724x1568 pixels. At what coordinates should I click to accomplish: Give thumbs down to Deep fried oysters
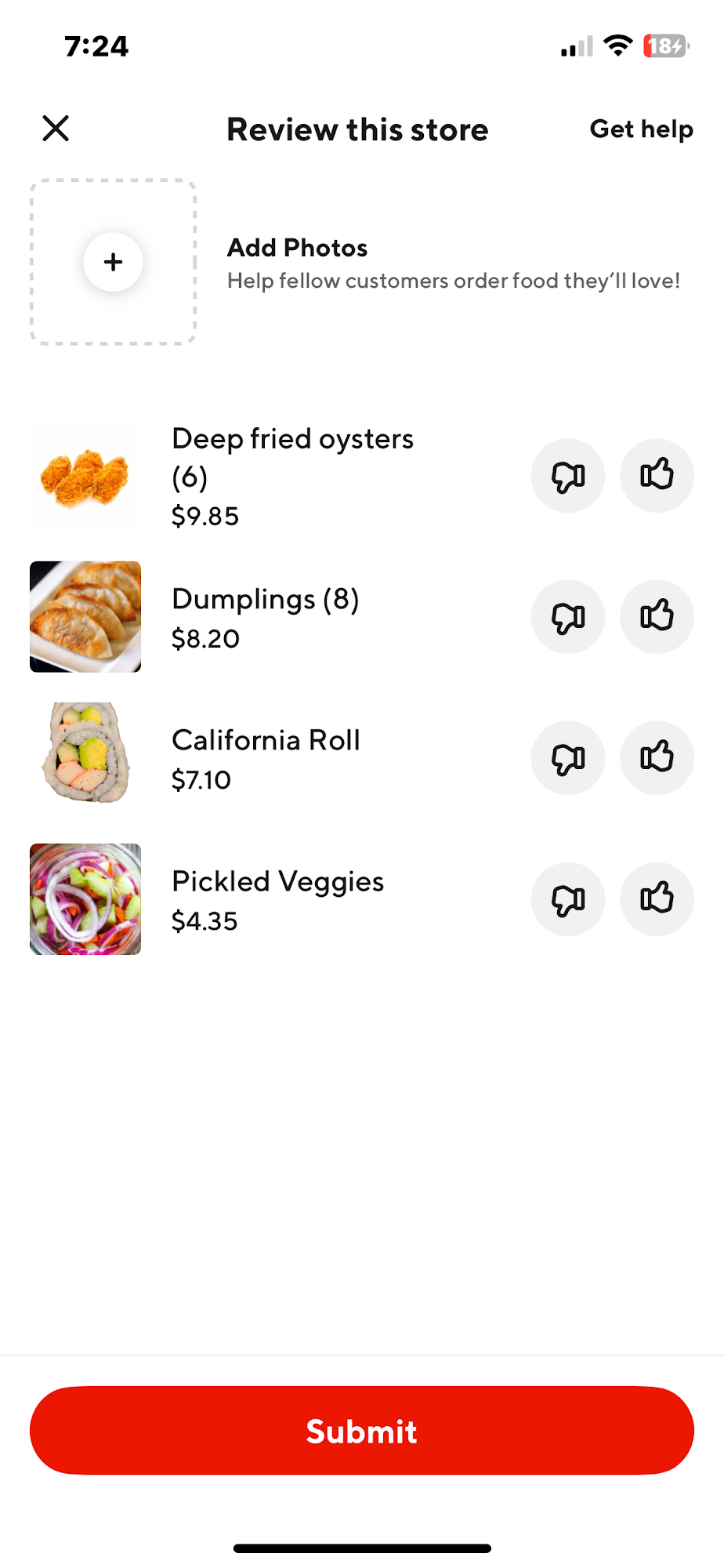pos(568,476)
